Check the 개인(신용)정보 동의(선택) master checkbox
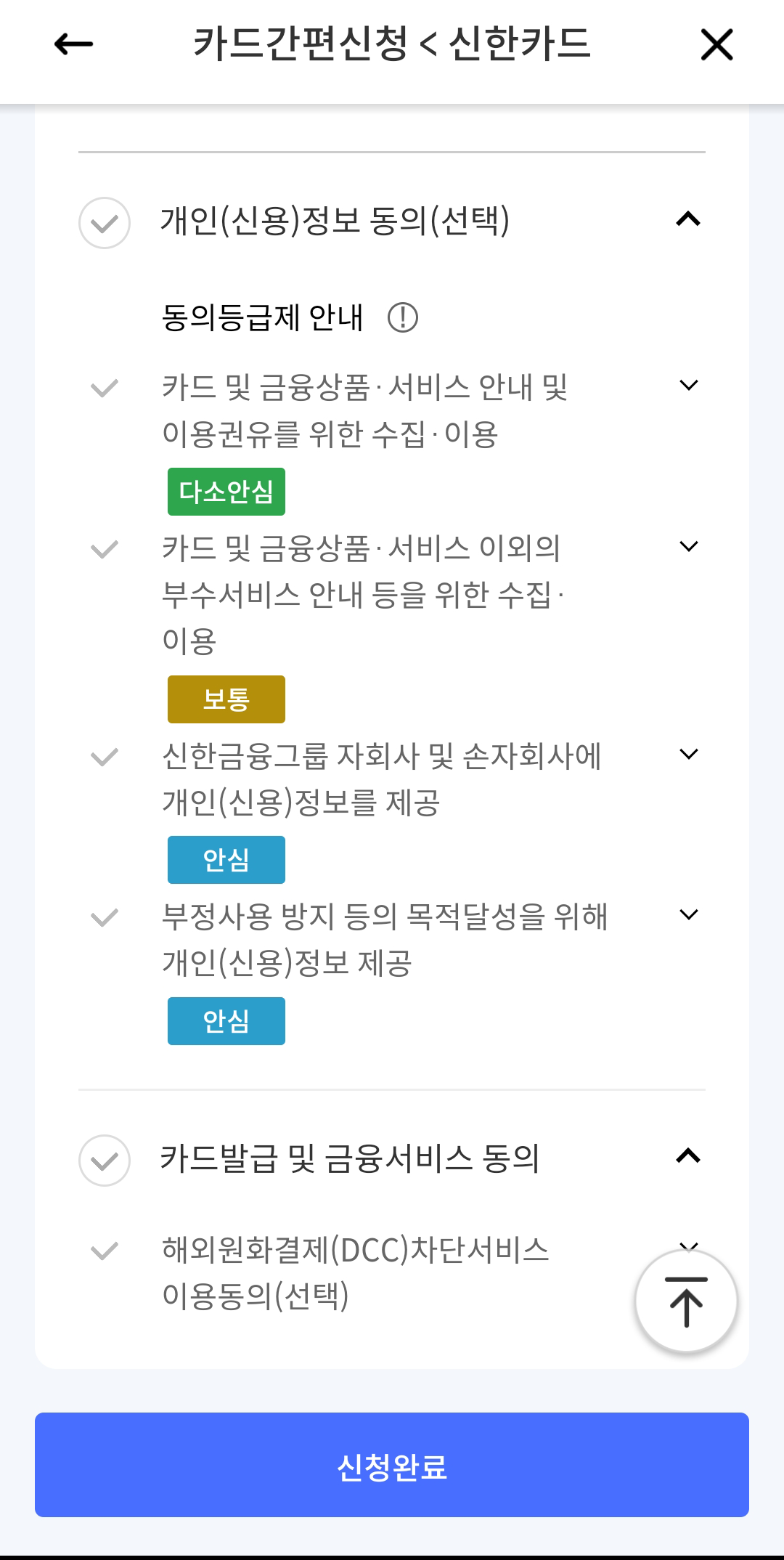 [x=104, y=222]
